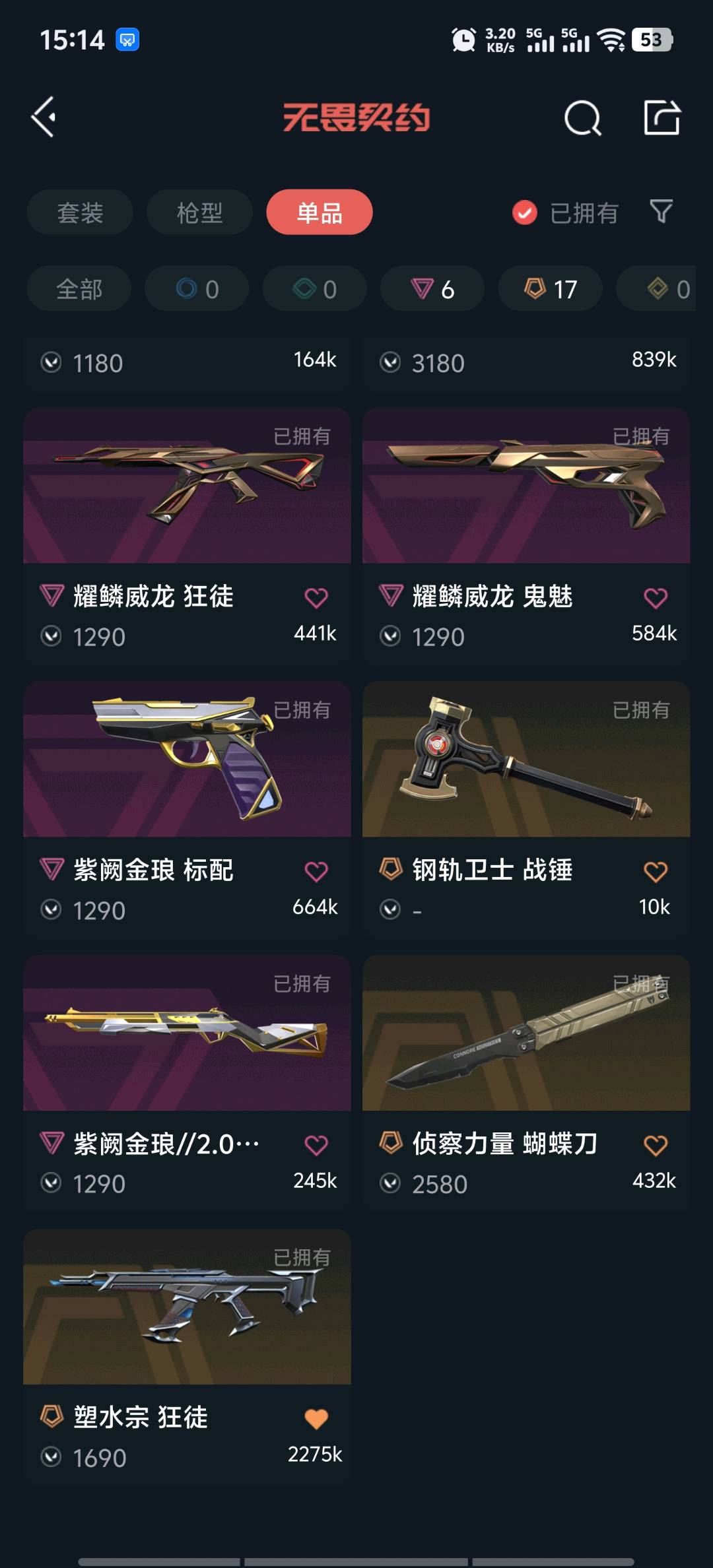
Task: Open the search icon
Action: click(x=582, y=118)
